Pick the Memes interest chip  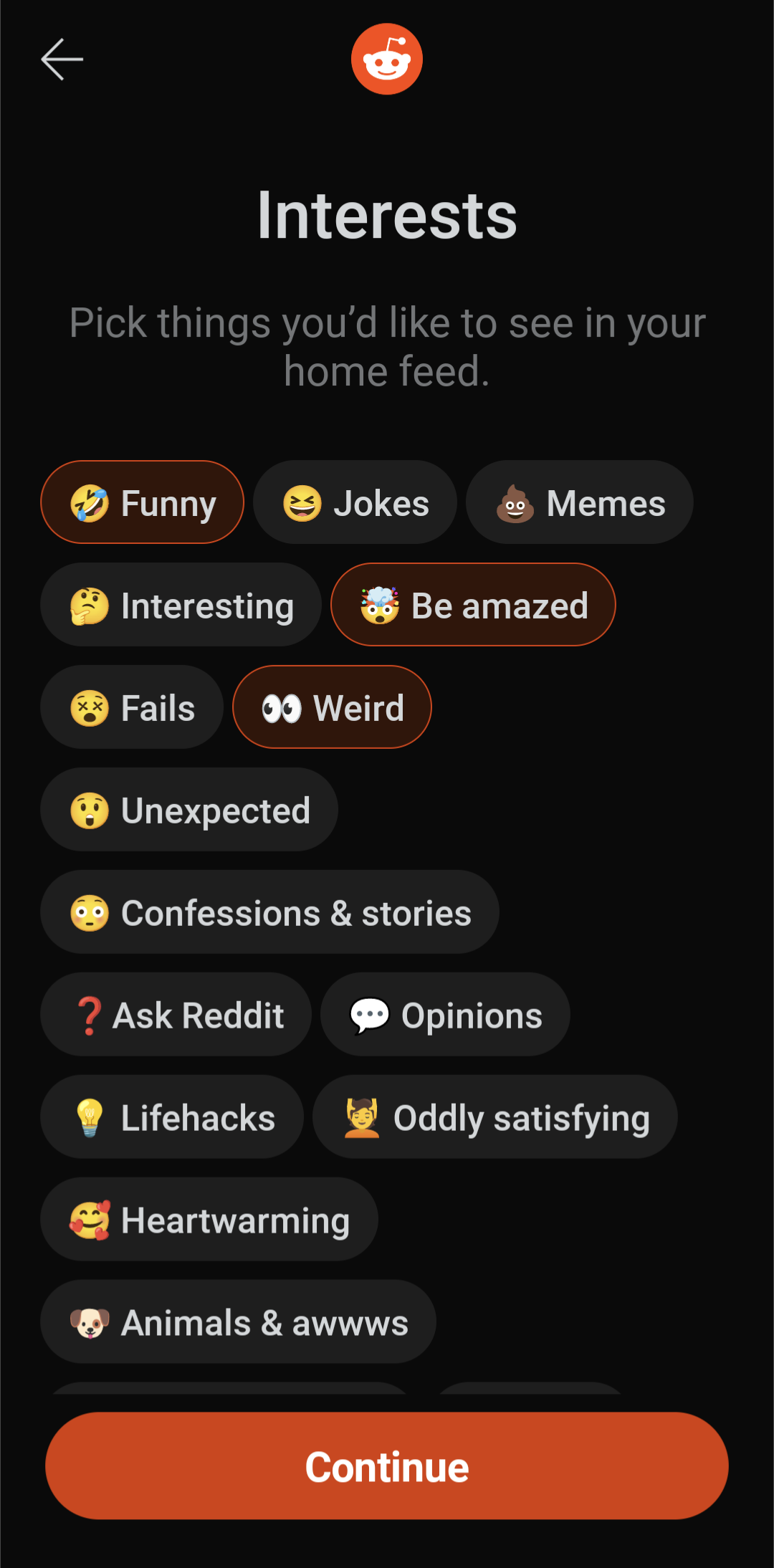pyautogui.click(x=579, y=502)
